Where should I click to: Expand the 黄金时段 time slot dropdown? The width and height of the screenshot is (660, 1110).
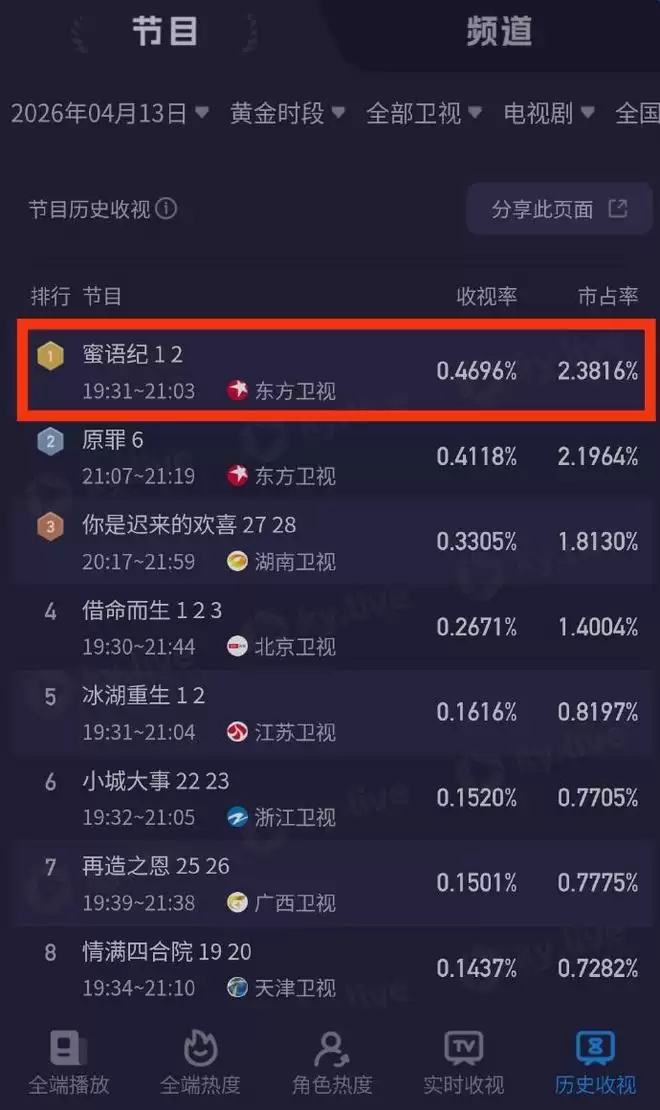coord(288,113)
